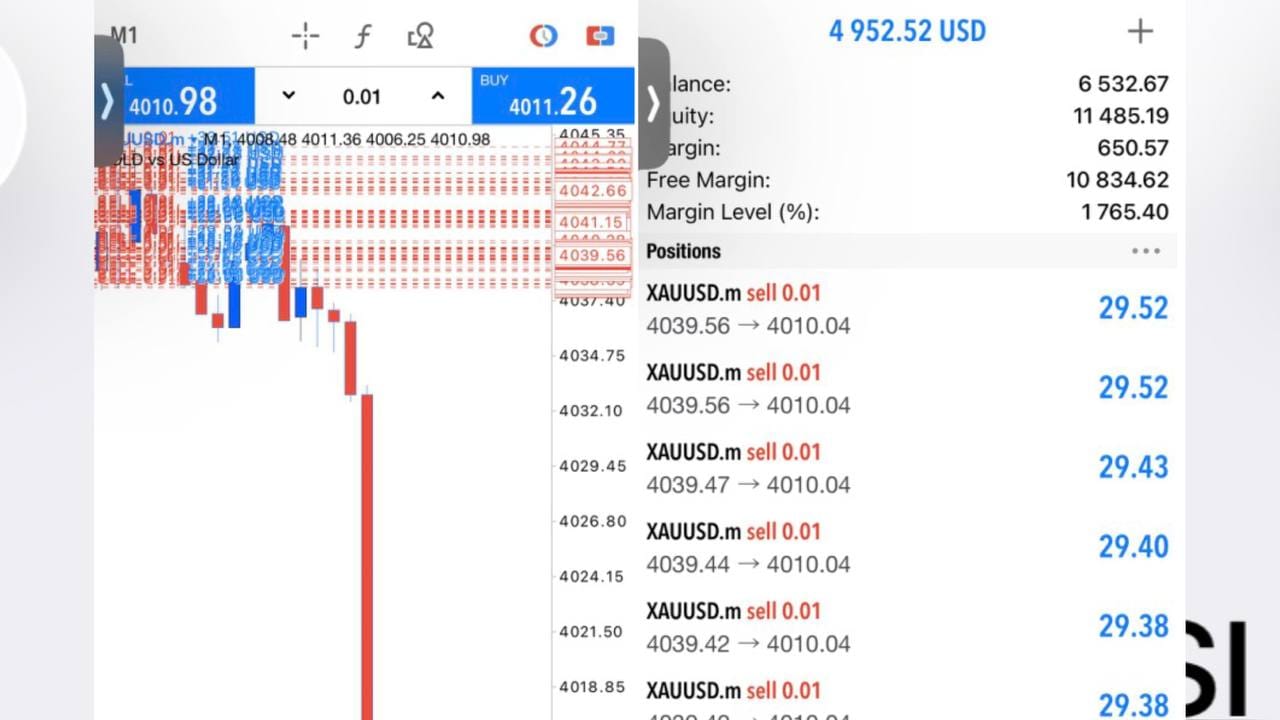
Task: Add a new order with plus icon
Action: point(1140,31)
